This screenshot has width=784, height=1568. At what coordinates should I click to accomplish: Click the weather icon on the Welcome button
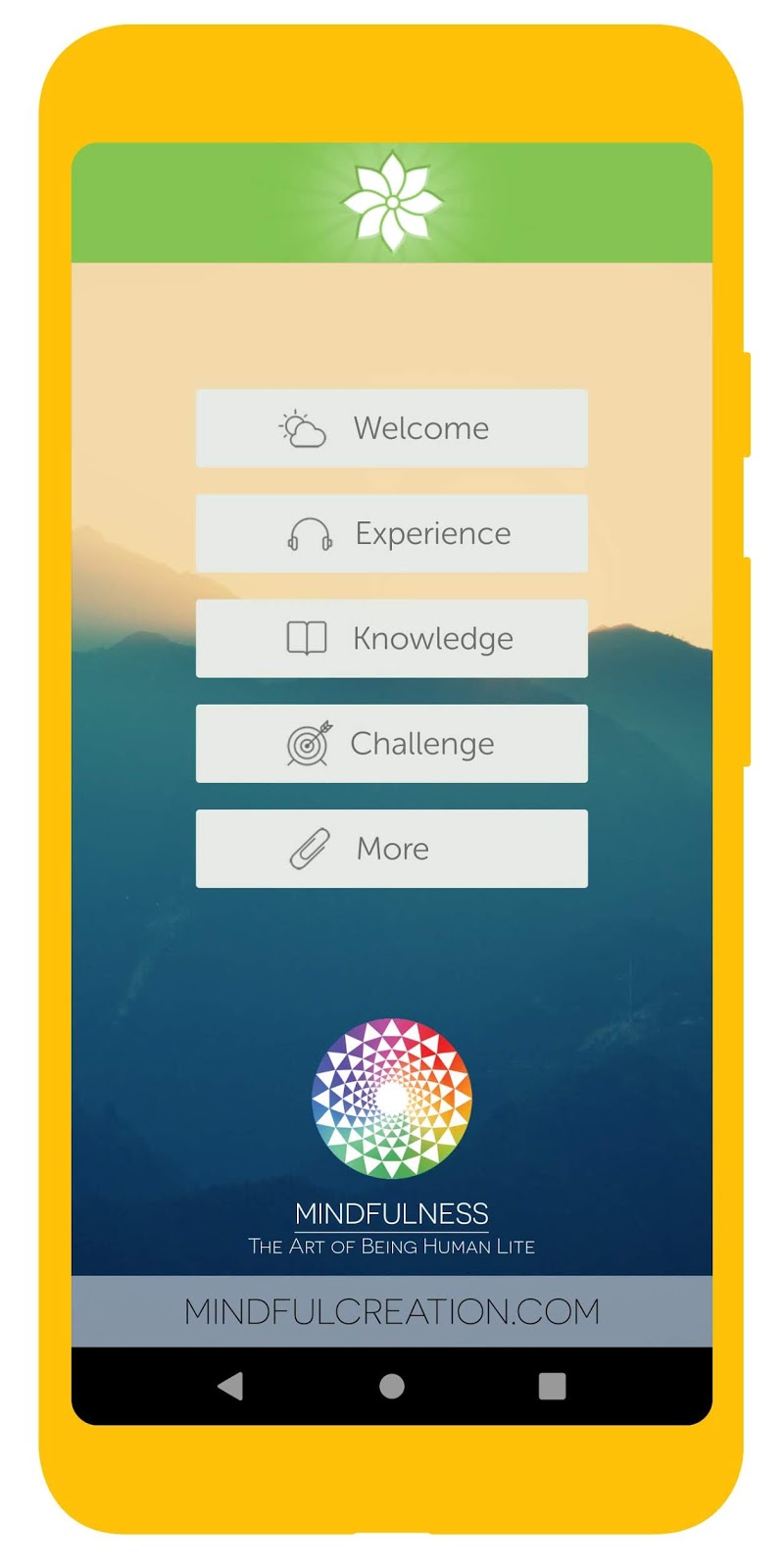point(301,427)
